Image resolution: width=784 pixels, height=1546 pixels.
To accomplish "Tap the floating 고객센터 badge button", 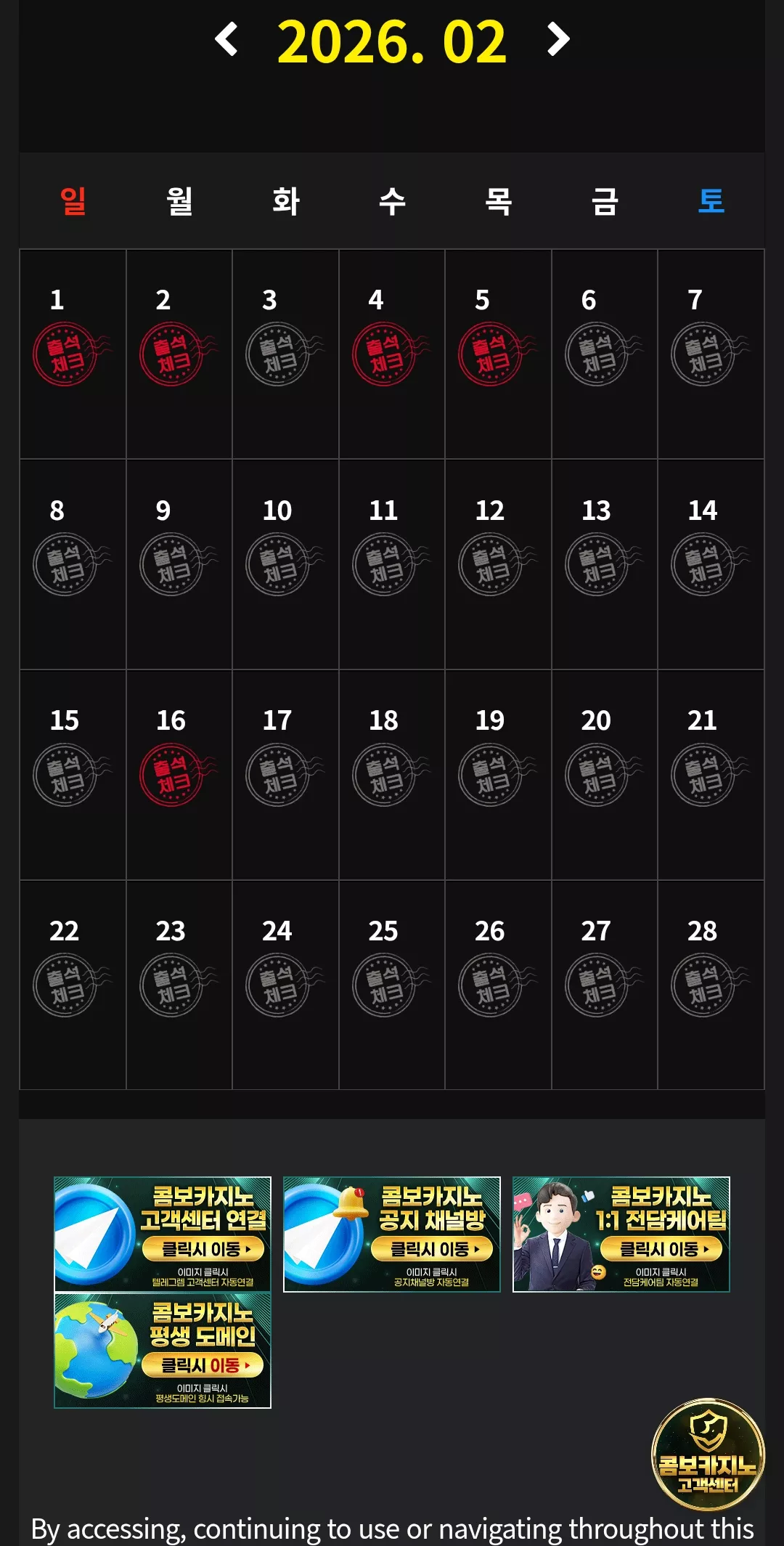I will (708, 1455).
